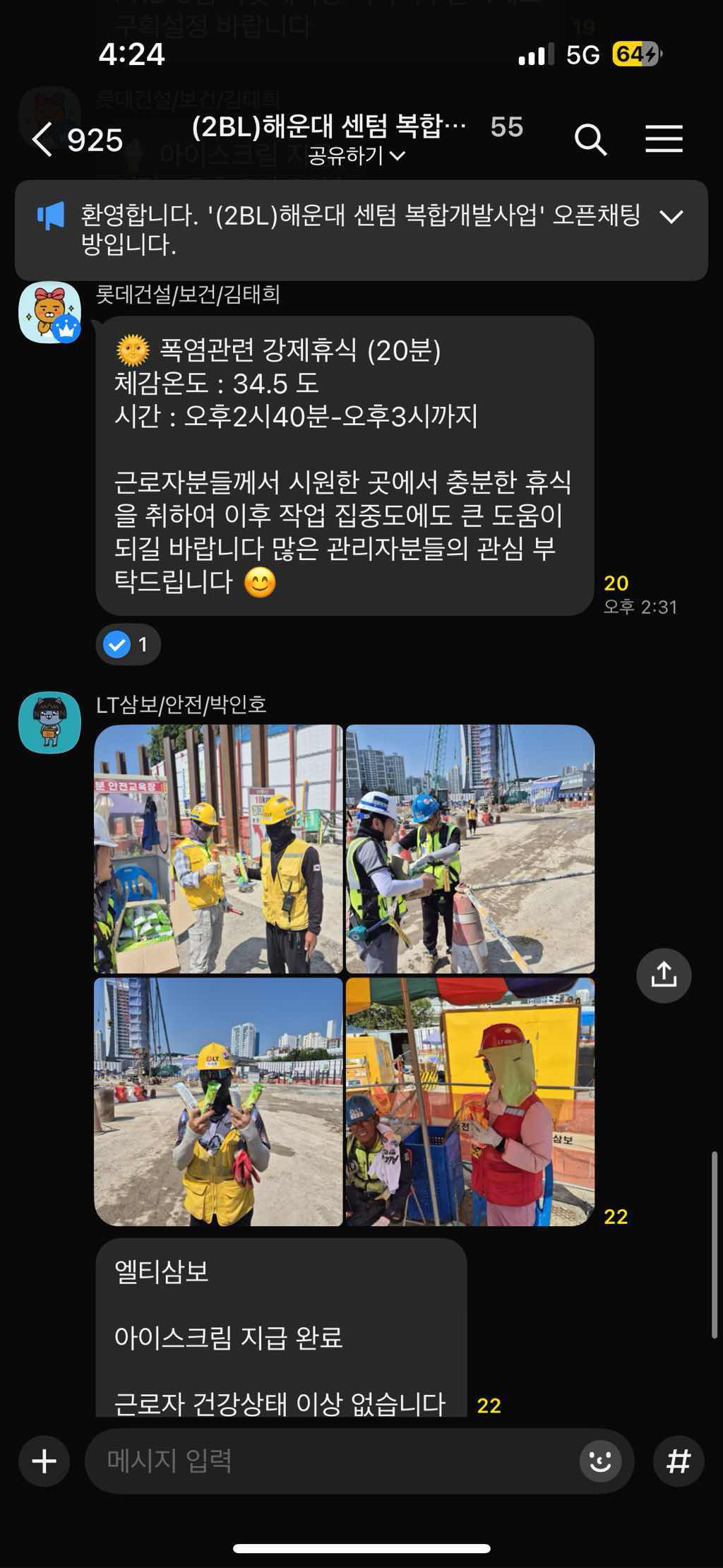Share the photo group

(x=663, y=975)
